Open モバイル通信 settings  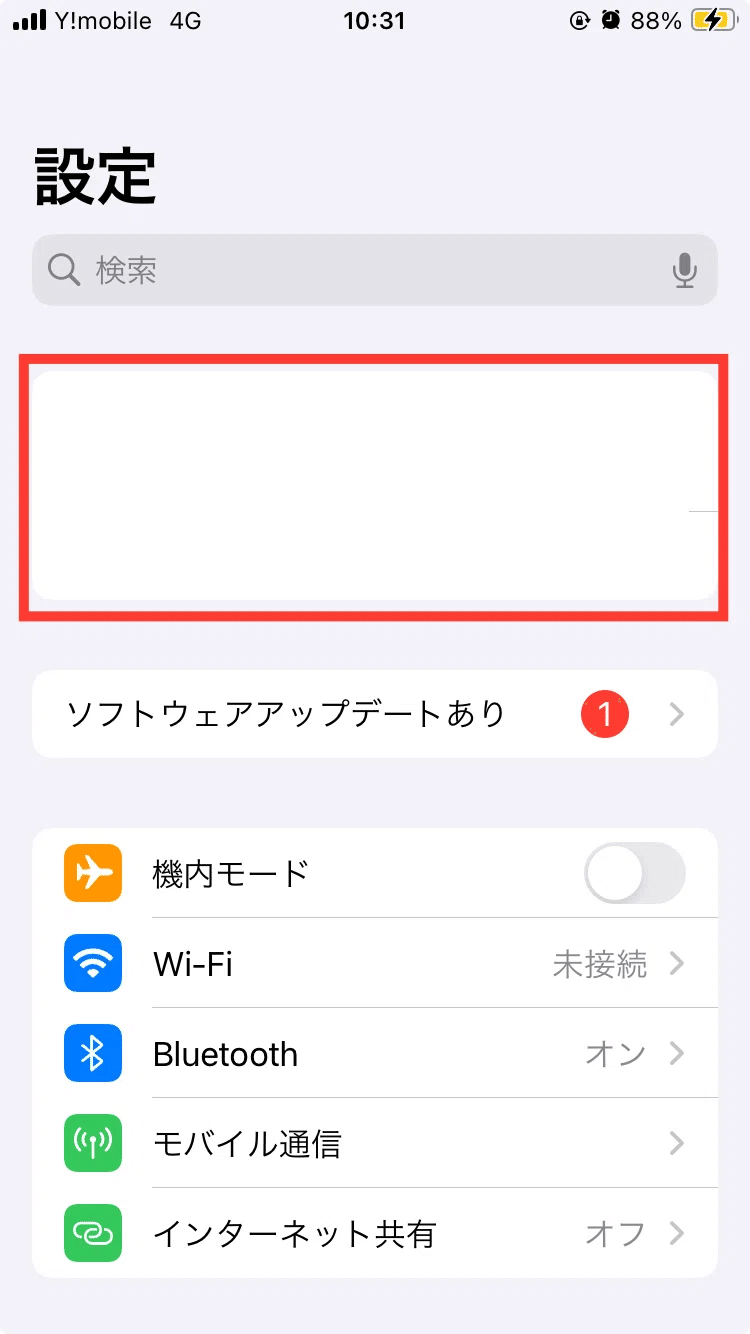(x=374, y=1143)
